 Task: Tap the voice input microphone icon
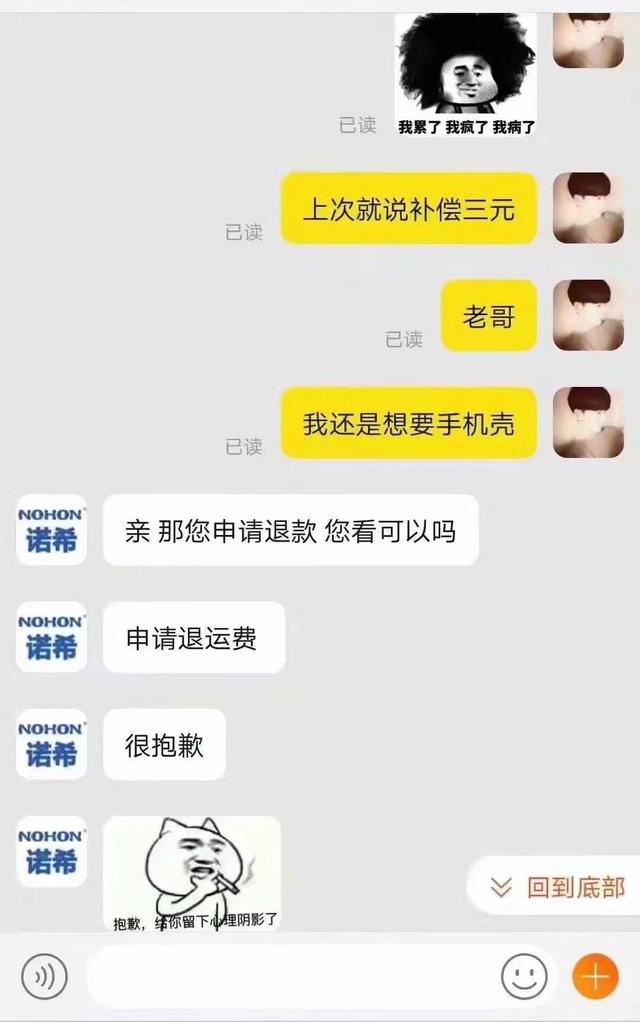pyautogui.click(x=44, y=976)
